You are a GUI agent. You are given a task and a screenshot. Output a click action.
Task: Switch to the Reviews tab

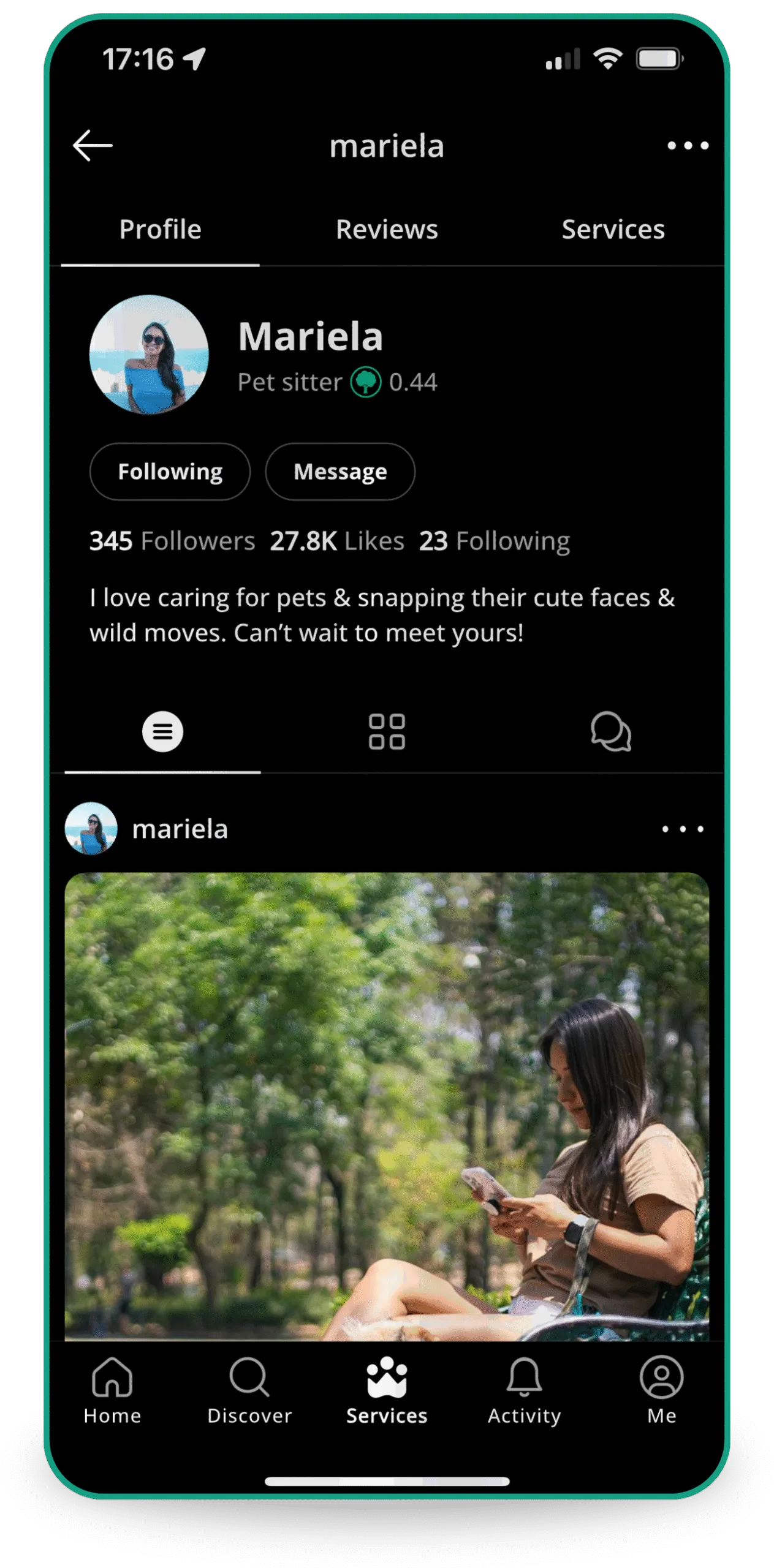click(387, 230)
